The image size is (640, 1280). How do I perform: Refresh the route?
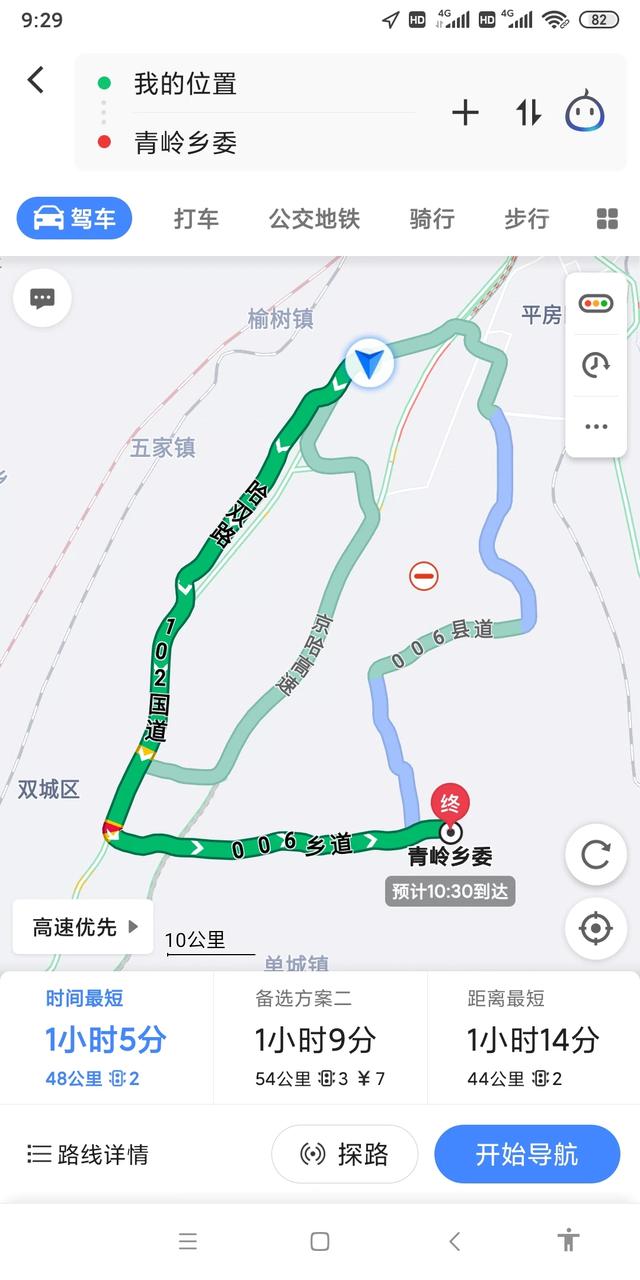(x=596, y=855)
